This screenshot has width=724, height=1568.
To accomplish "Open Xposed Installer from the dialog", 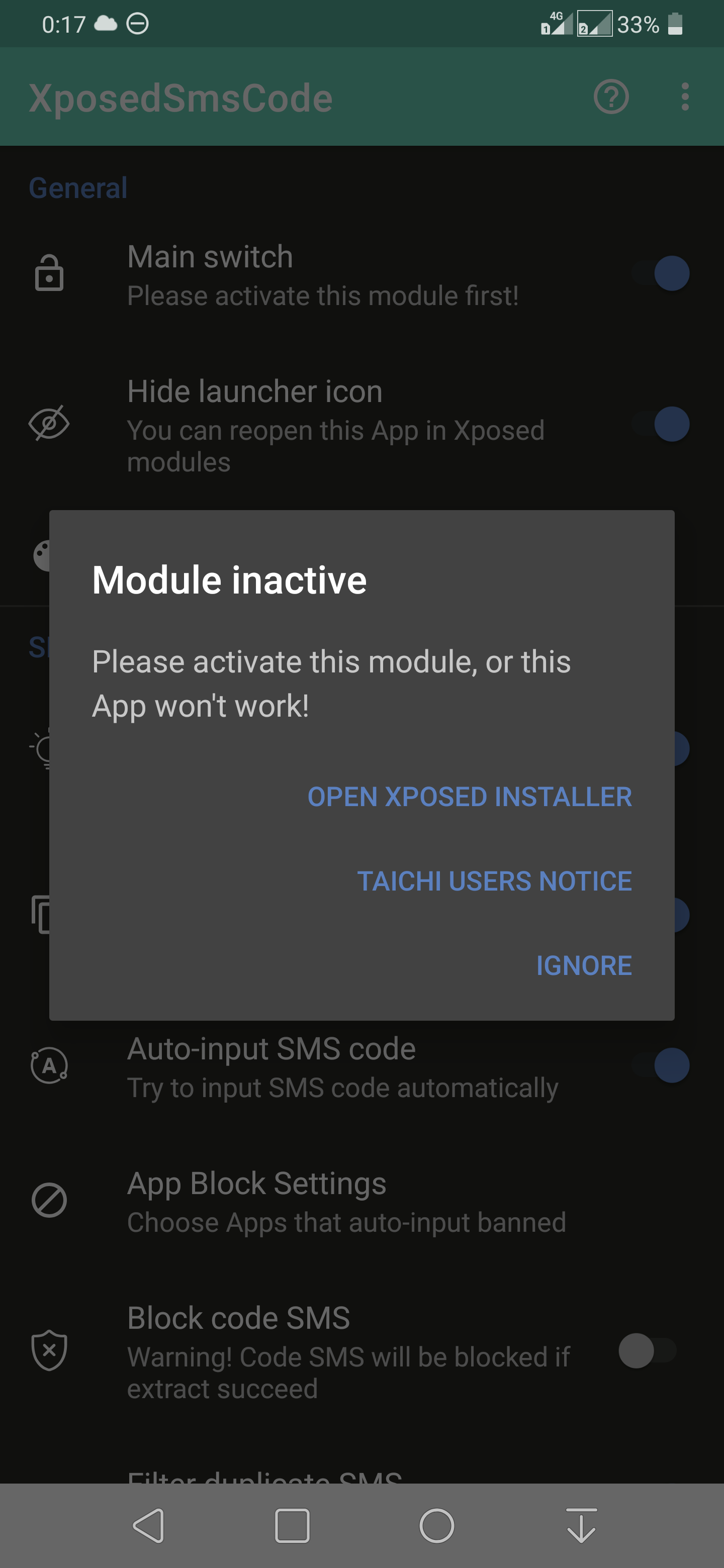I will (470, 797).
